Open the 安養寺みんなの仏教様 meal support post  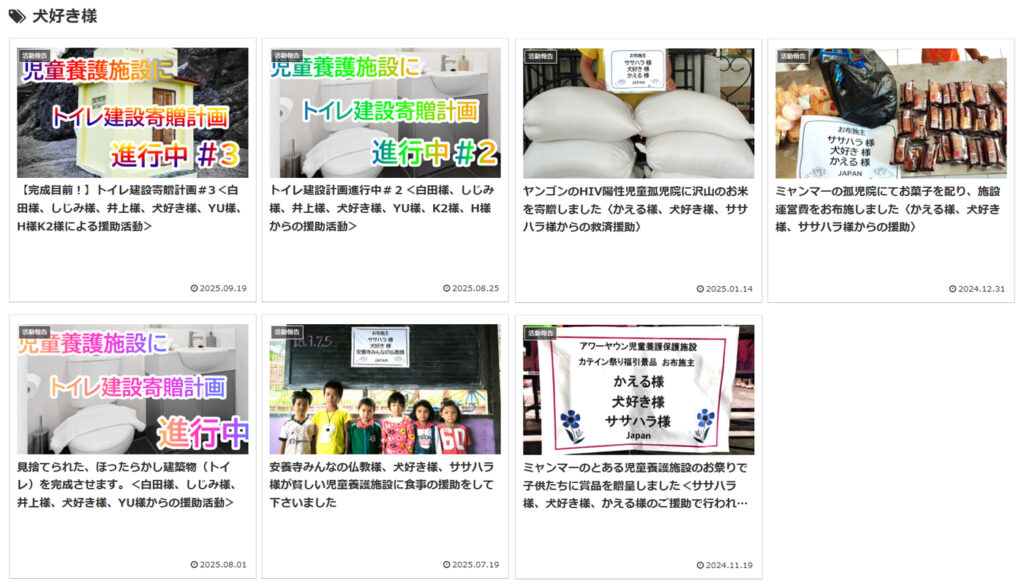[x=384, y=484]
